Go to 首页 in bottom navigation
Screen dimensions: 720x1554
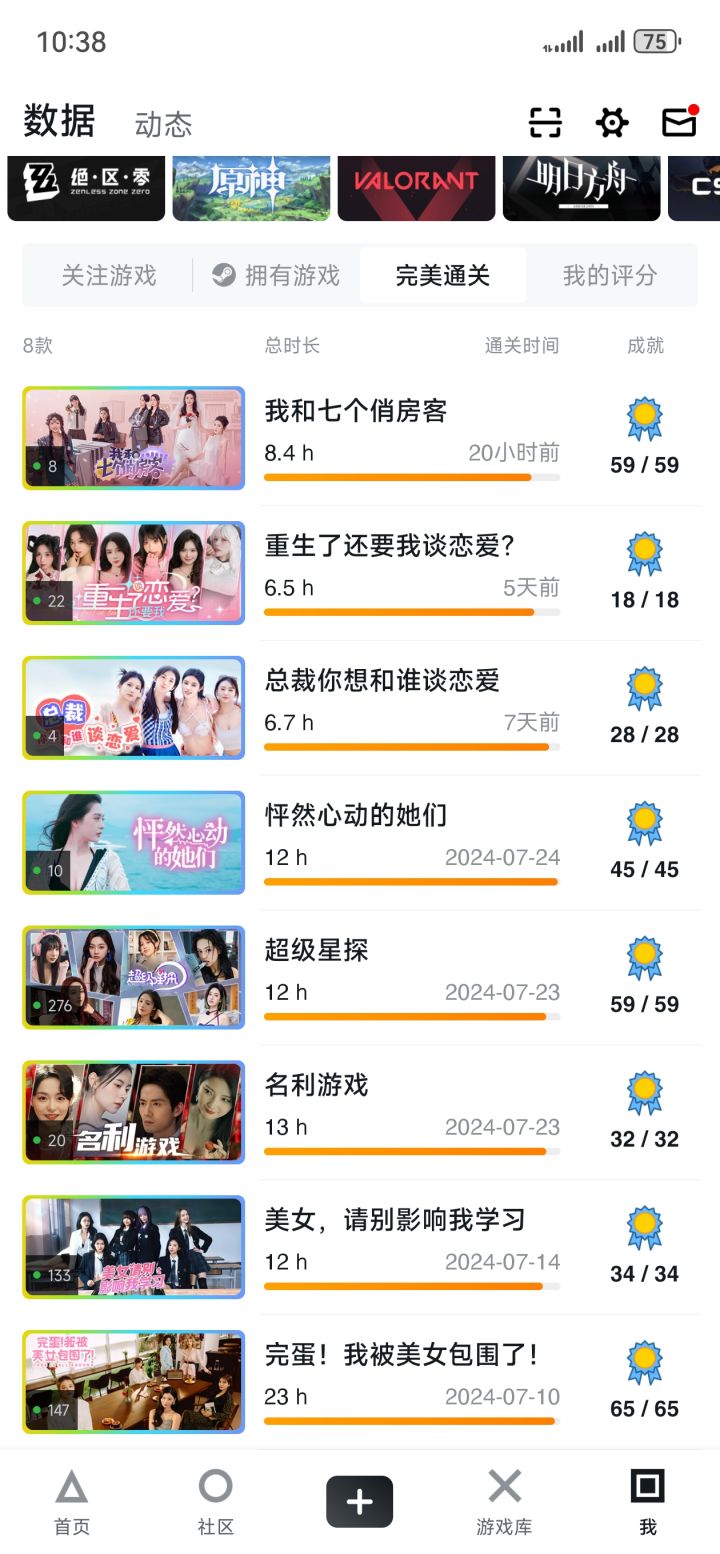coord(71,1502)
